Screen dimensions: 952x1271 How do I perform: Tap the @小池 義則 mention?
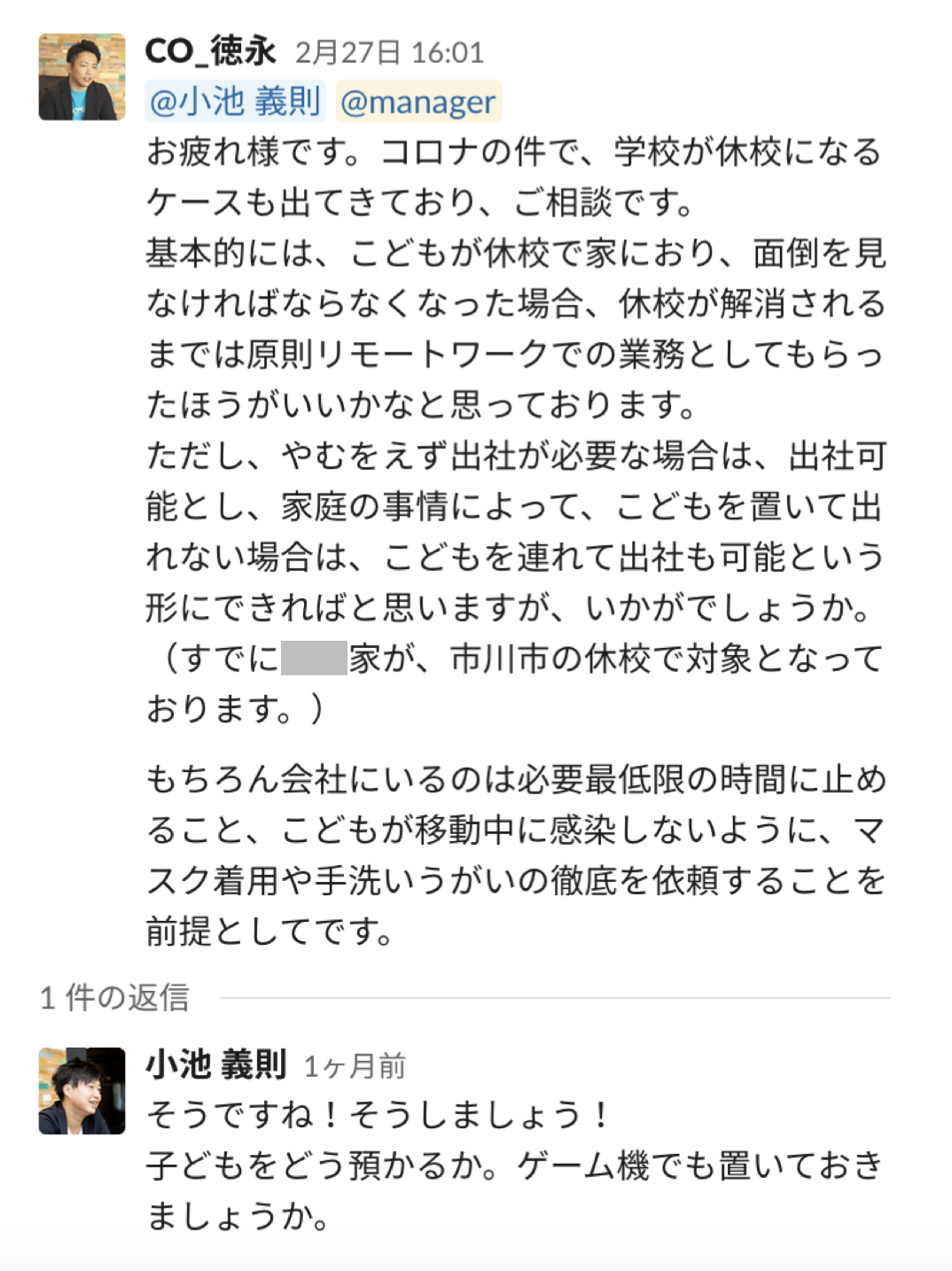[235, 102]
